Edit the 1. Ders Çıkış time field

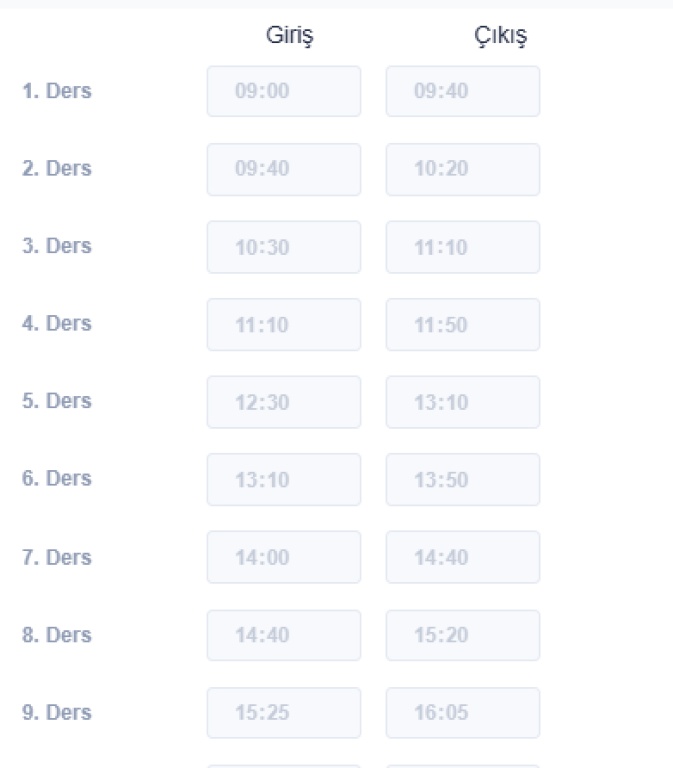[x=462, y=91]
